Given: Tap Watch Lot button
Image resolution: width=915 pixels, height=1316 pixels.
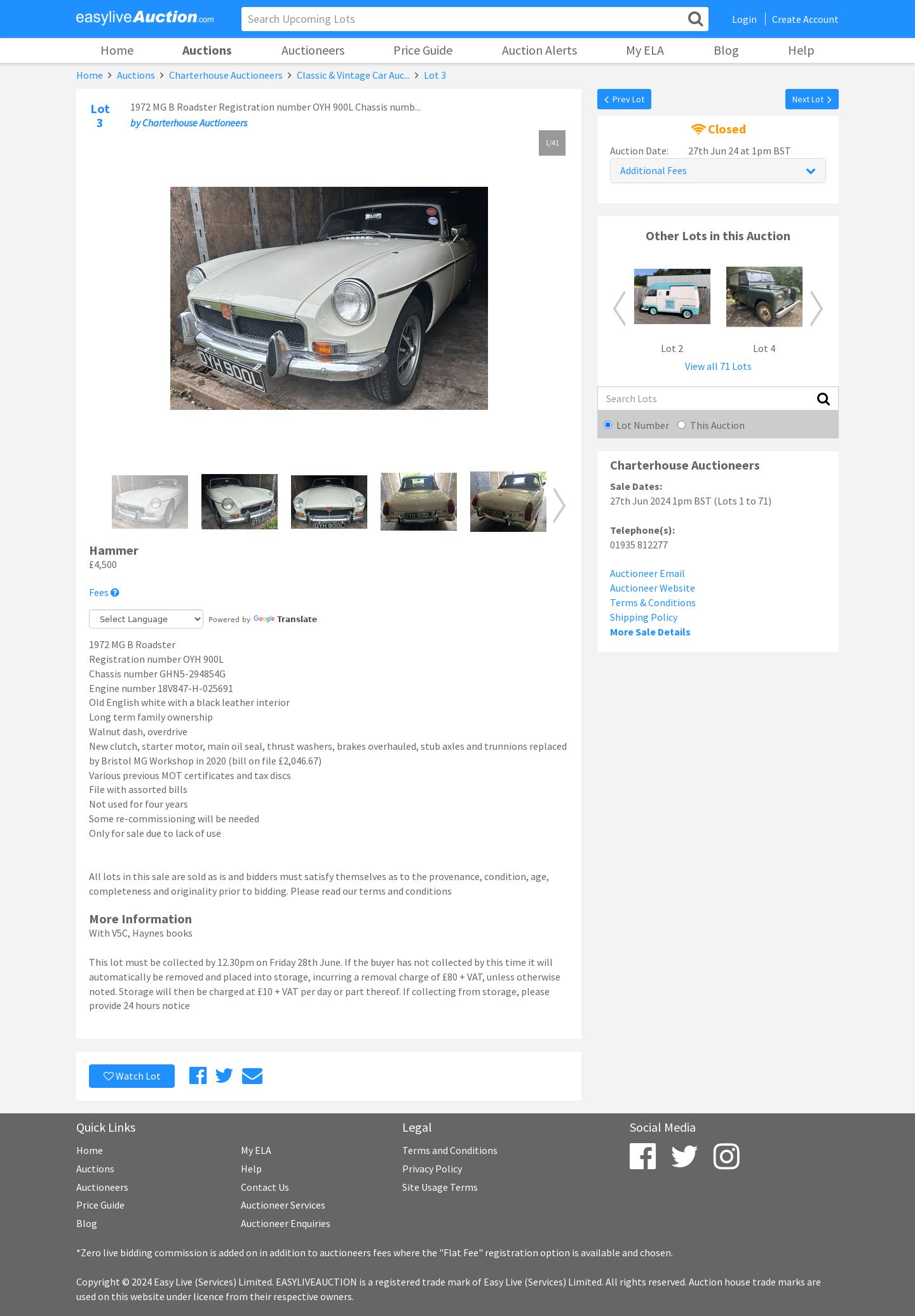Looking at the screenshot, I should click(x=132, y=1076).
